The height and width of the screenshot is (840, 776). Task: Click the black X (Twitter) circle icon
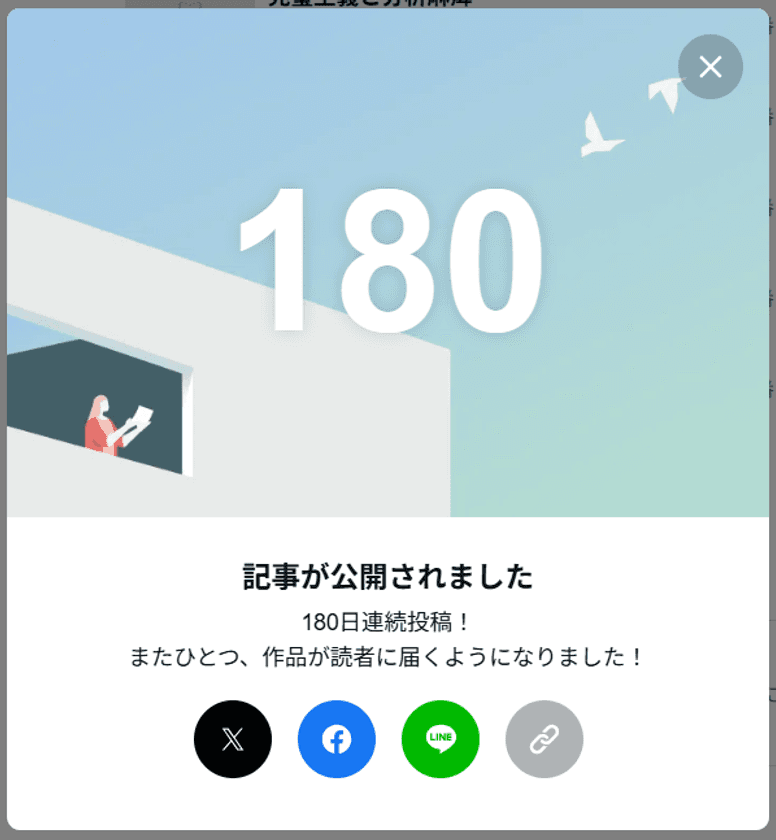tap(232, 739)
